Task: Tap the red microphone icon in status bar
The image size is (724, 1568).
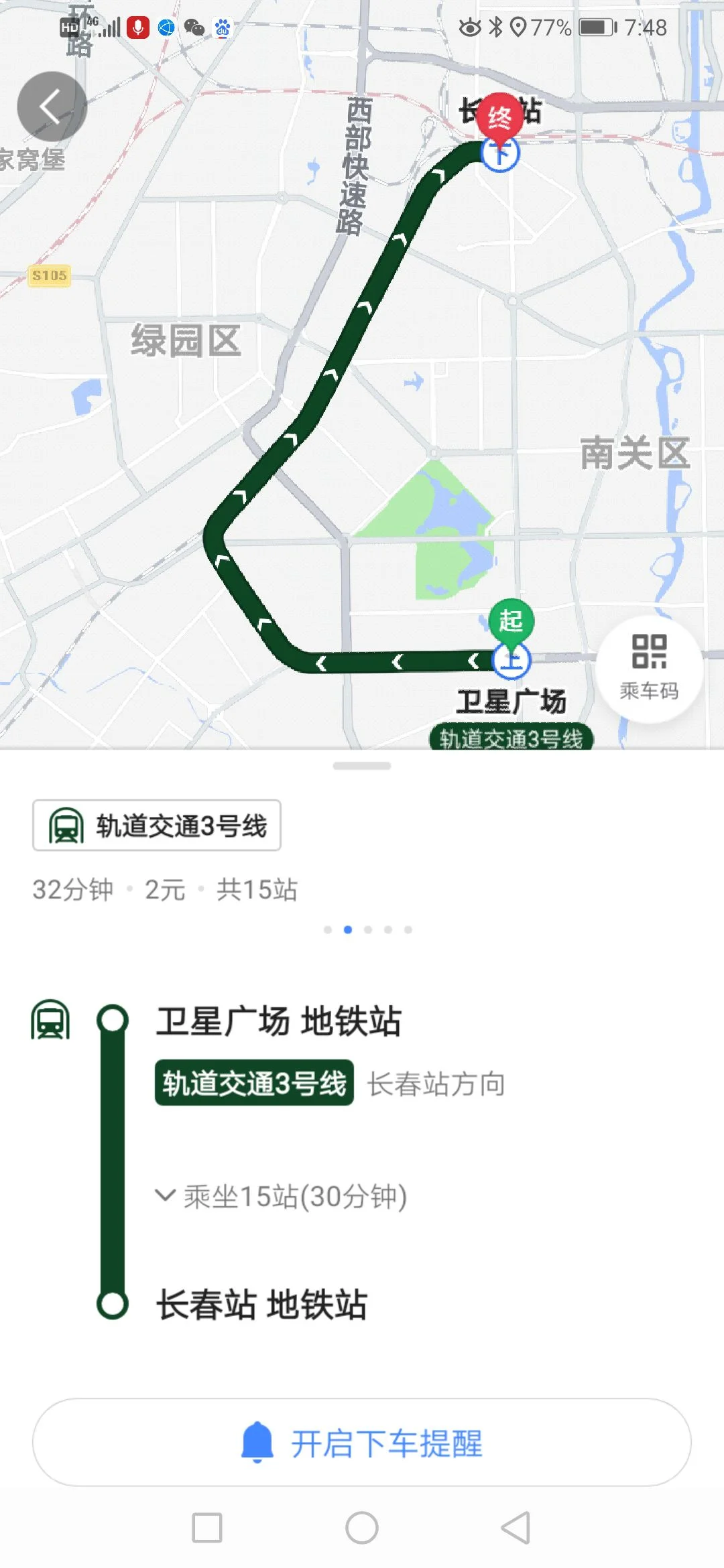Action: pos(138,28)
